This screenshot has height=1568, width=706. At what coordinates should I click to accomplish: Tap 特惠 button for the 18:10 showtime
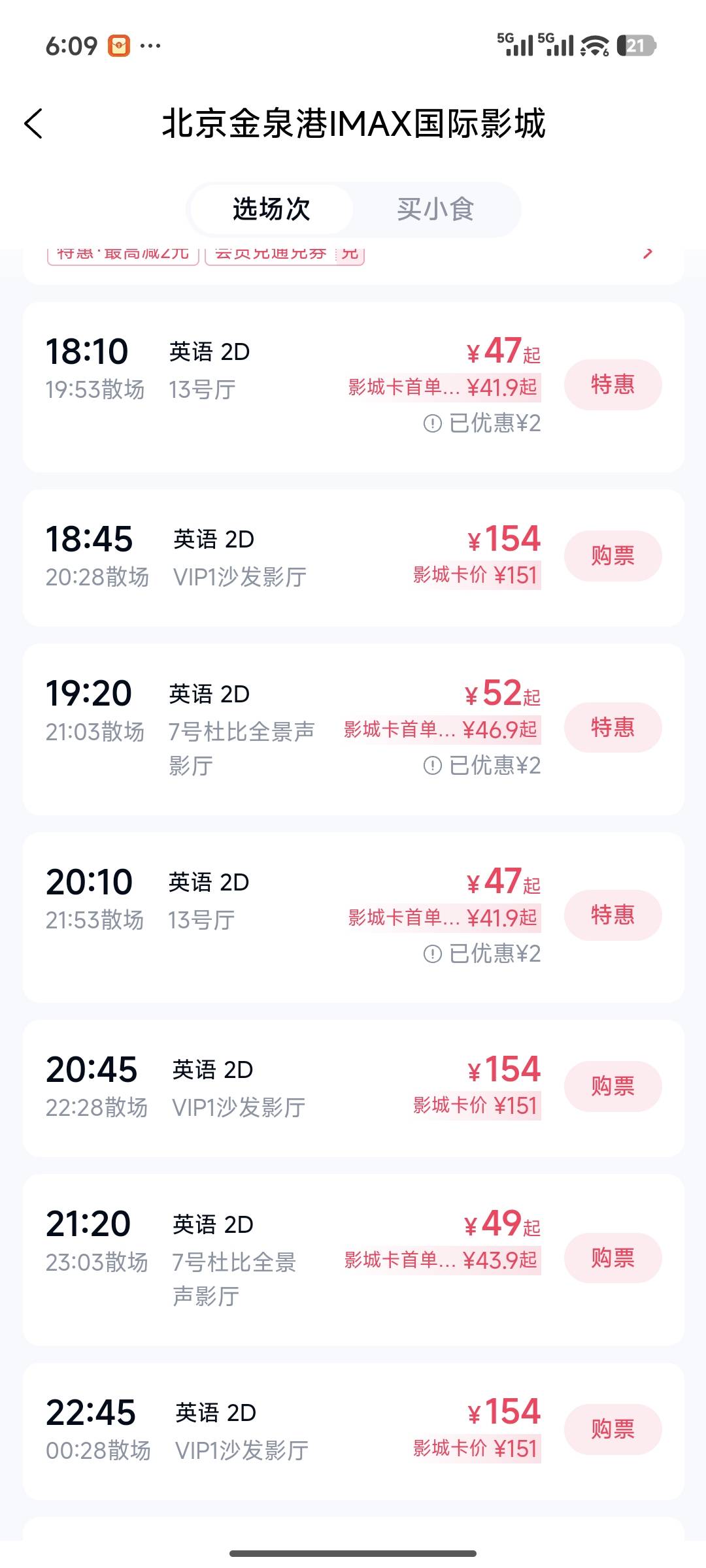point(612,385)
